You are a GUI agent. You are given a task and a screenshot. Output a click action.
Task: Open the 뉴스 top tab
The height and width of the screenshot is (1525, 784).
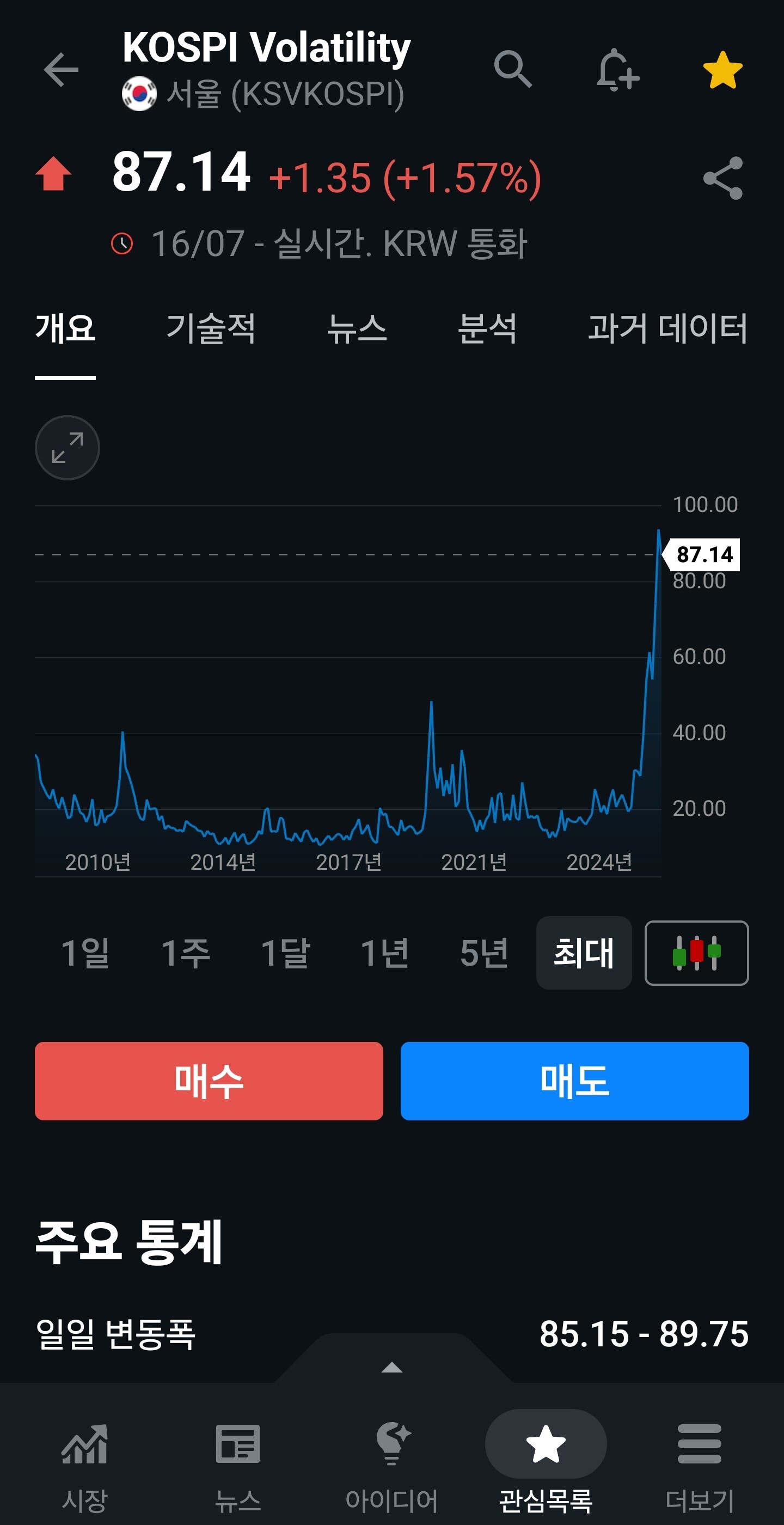pyautogui.click(x=357, y=328)
